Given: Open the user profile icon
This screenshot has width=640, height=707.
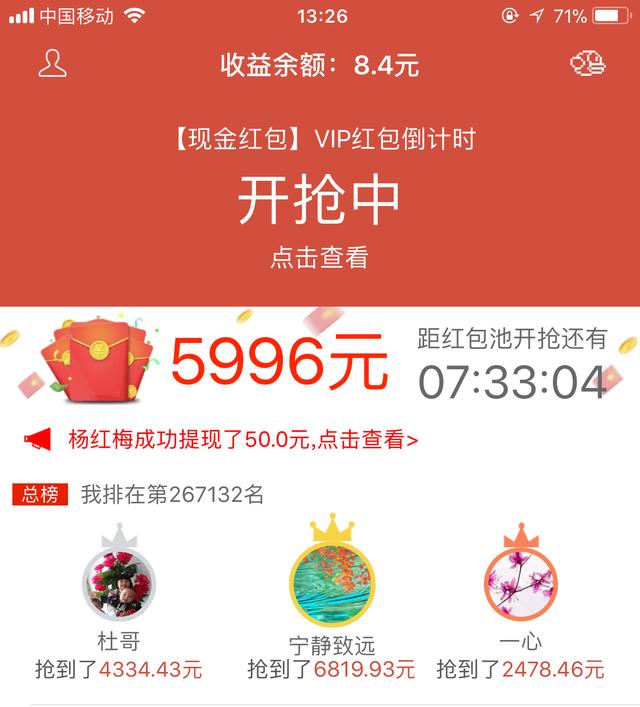Looking at the screenshot, I should [x=51, y=64].
